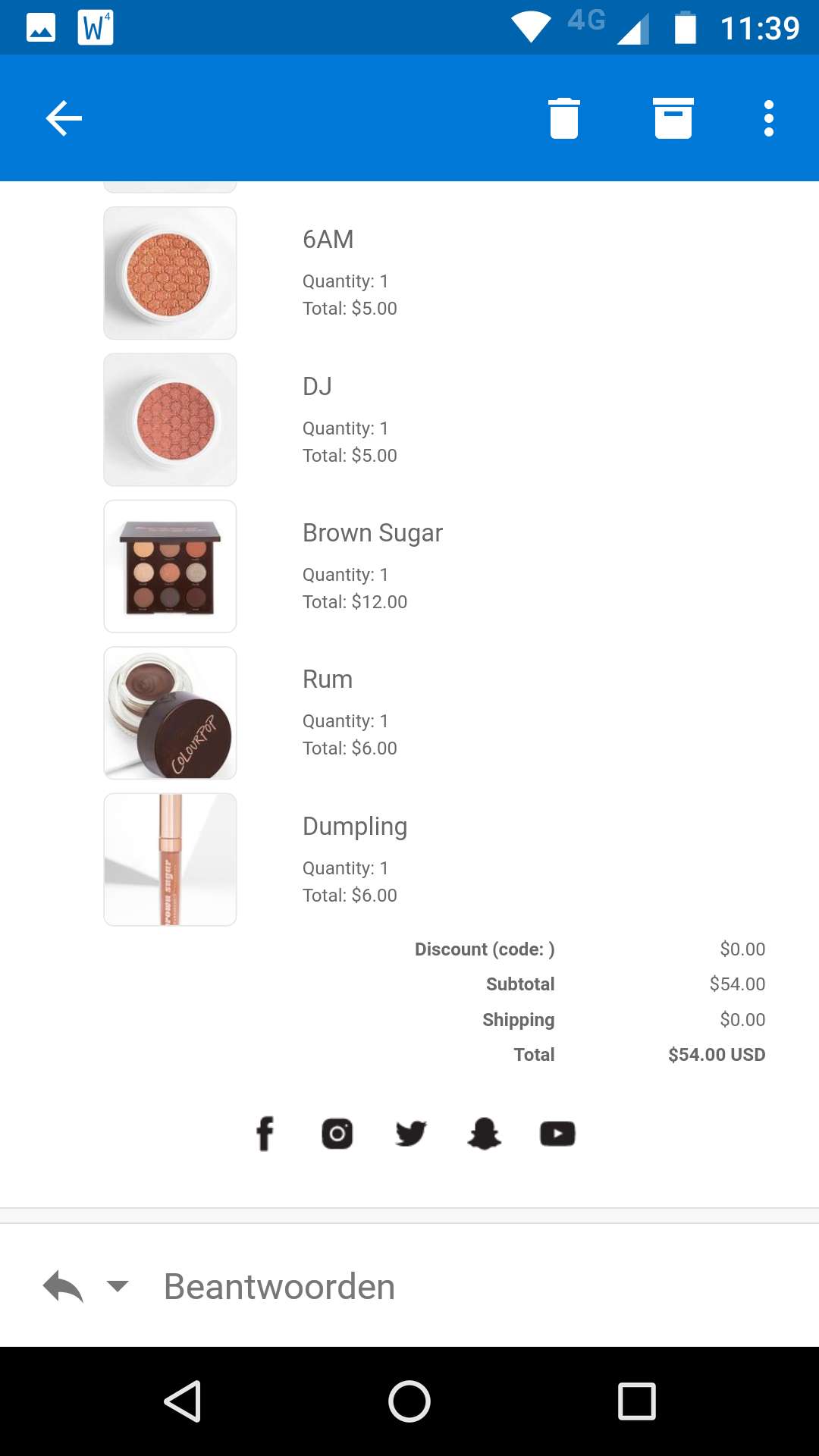Open the Instagram link icon
The height and width of the screenshot is (1456, 819).
337,1134
